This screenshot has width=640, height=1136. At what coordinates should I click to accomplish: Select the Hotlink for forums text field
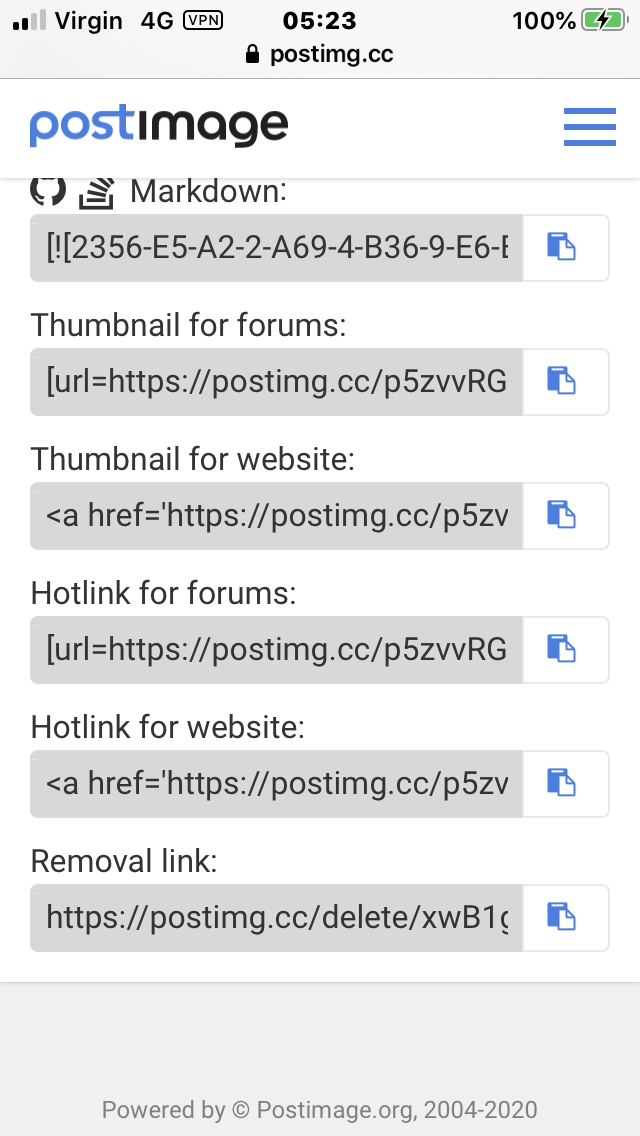[x=276, y=650]
